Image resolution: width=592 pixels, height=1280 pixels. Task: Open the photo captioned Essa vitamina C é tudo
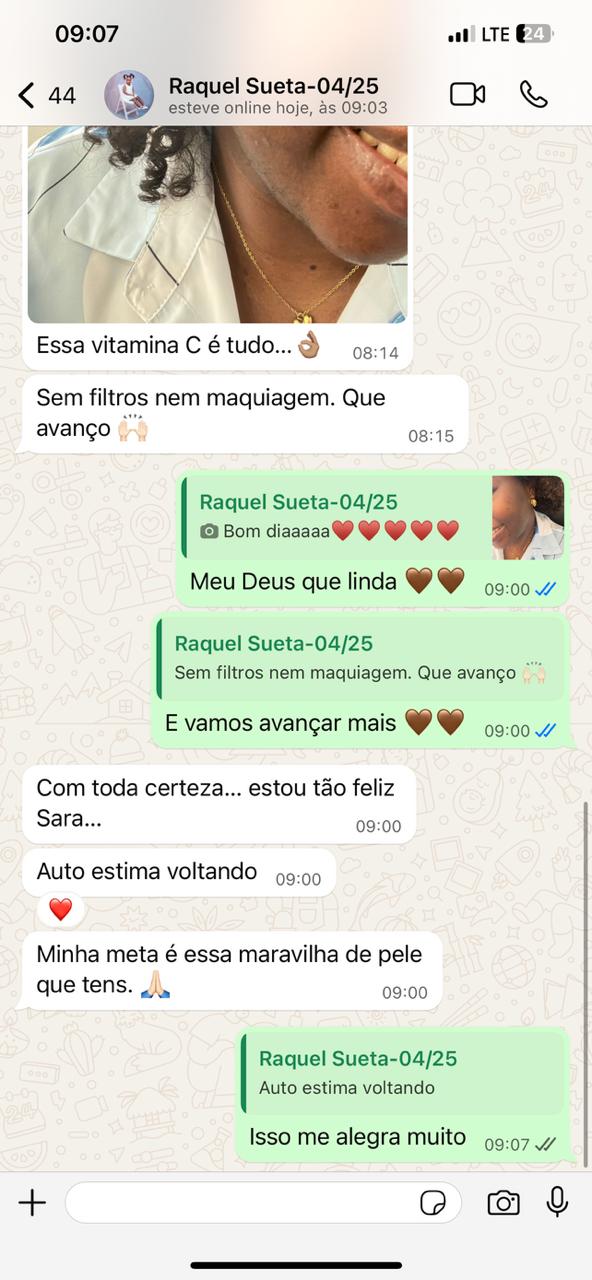[x=218, y=224]
